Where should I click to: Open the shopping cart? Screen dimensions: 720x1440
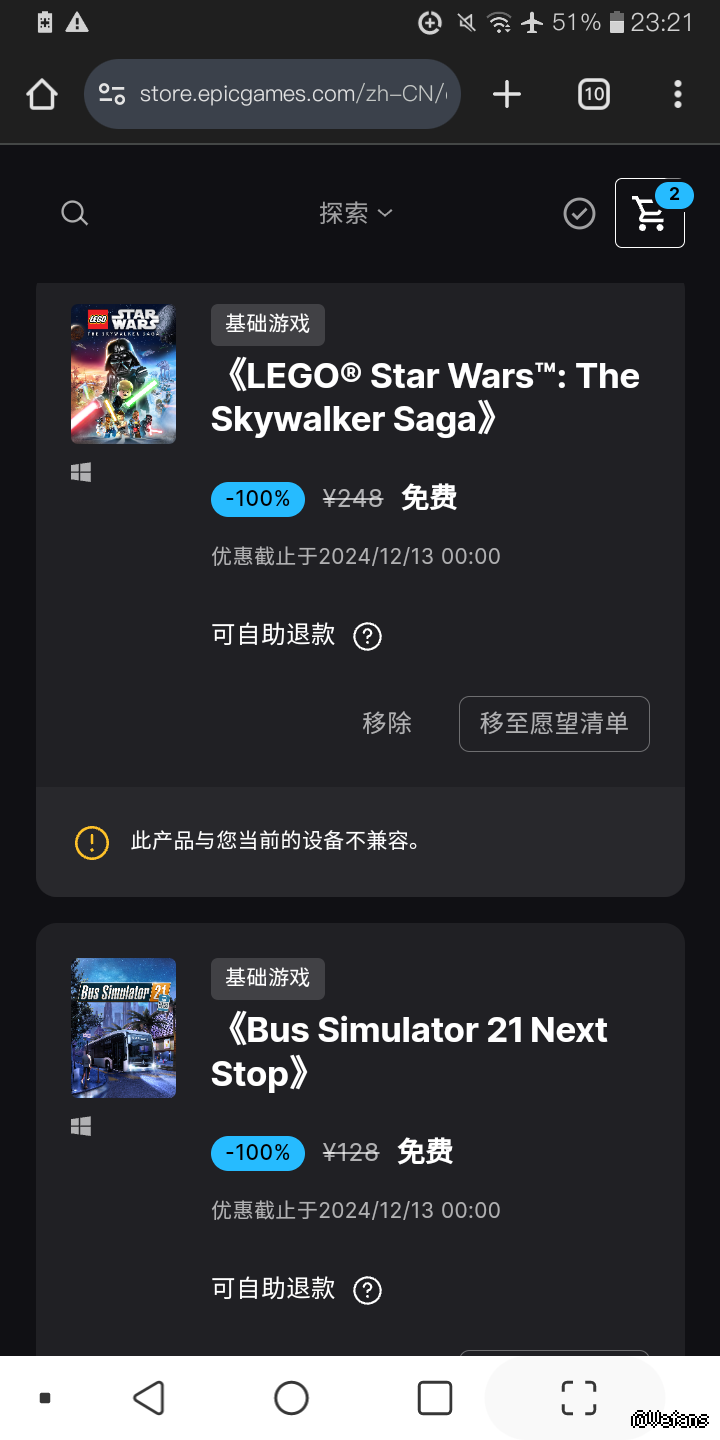coord(650,213)
